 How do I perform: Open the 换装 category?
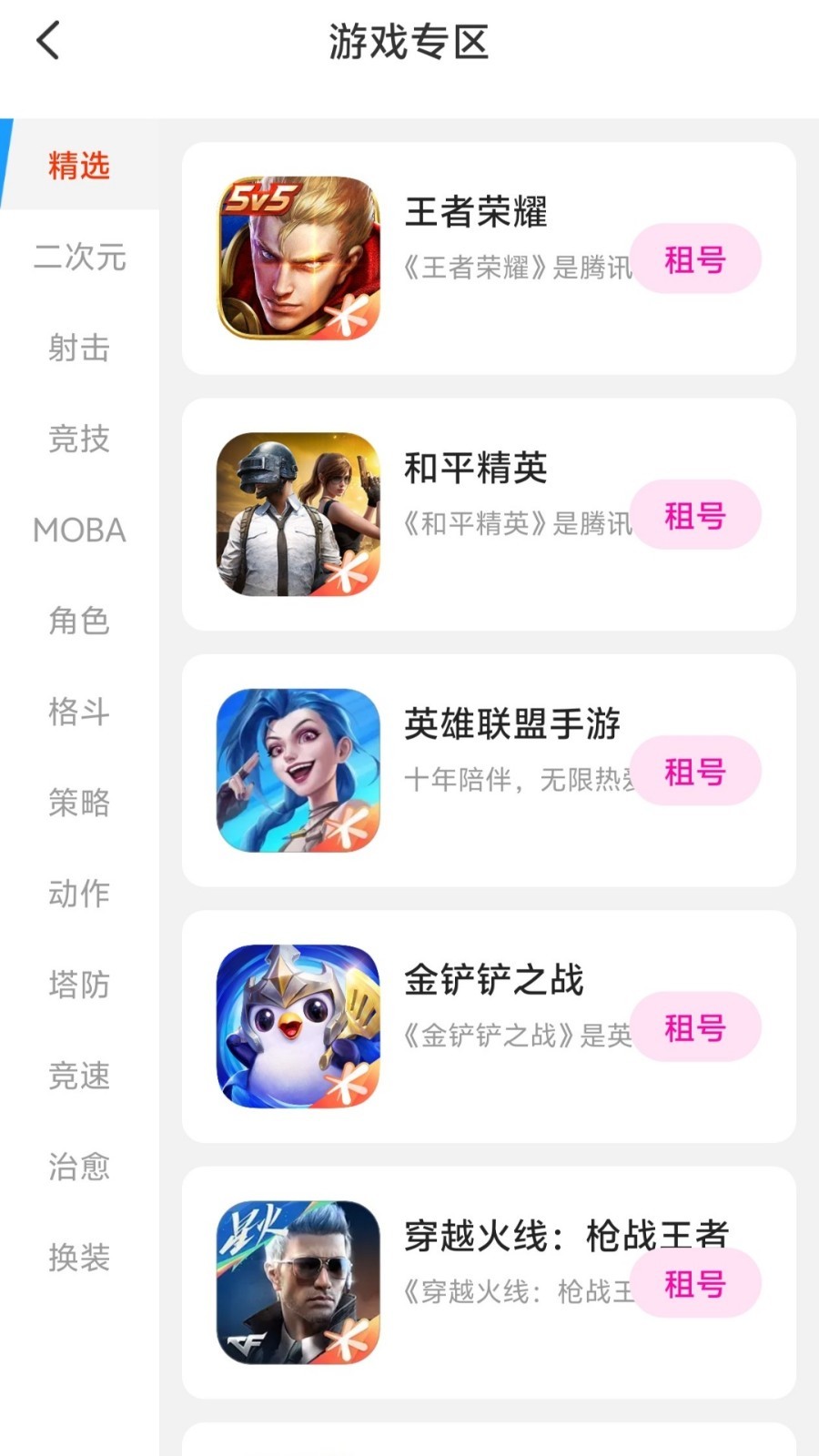pos(79,1258)
